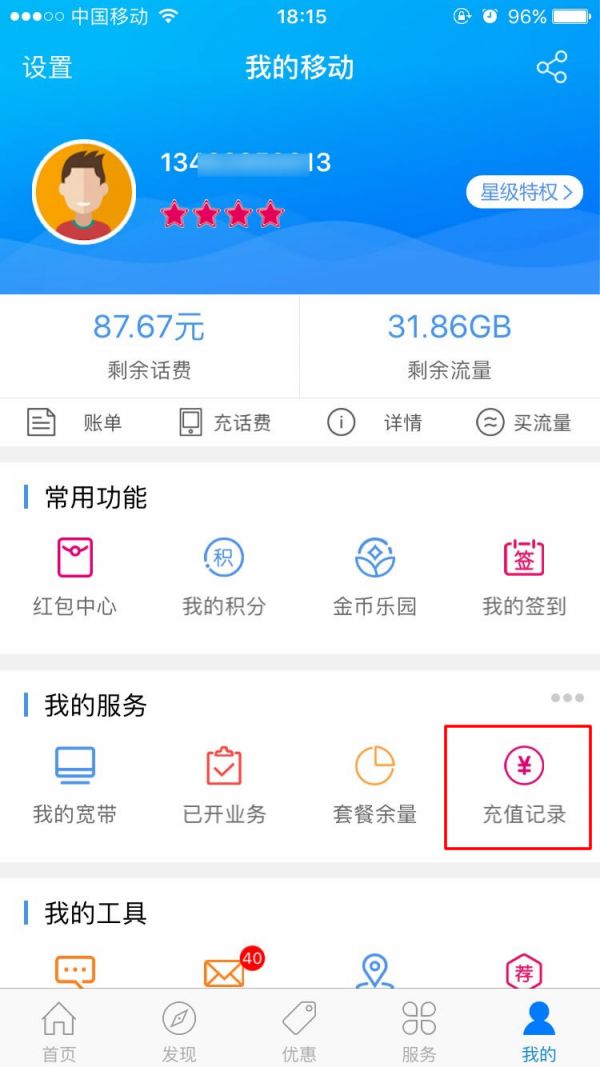
Task: Open 我的签到 check-in
Action: click(524, 577)
